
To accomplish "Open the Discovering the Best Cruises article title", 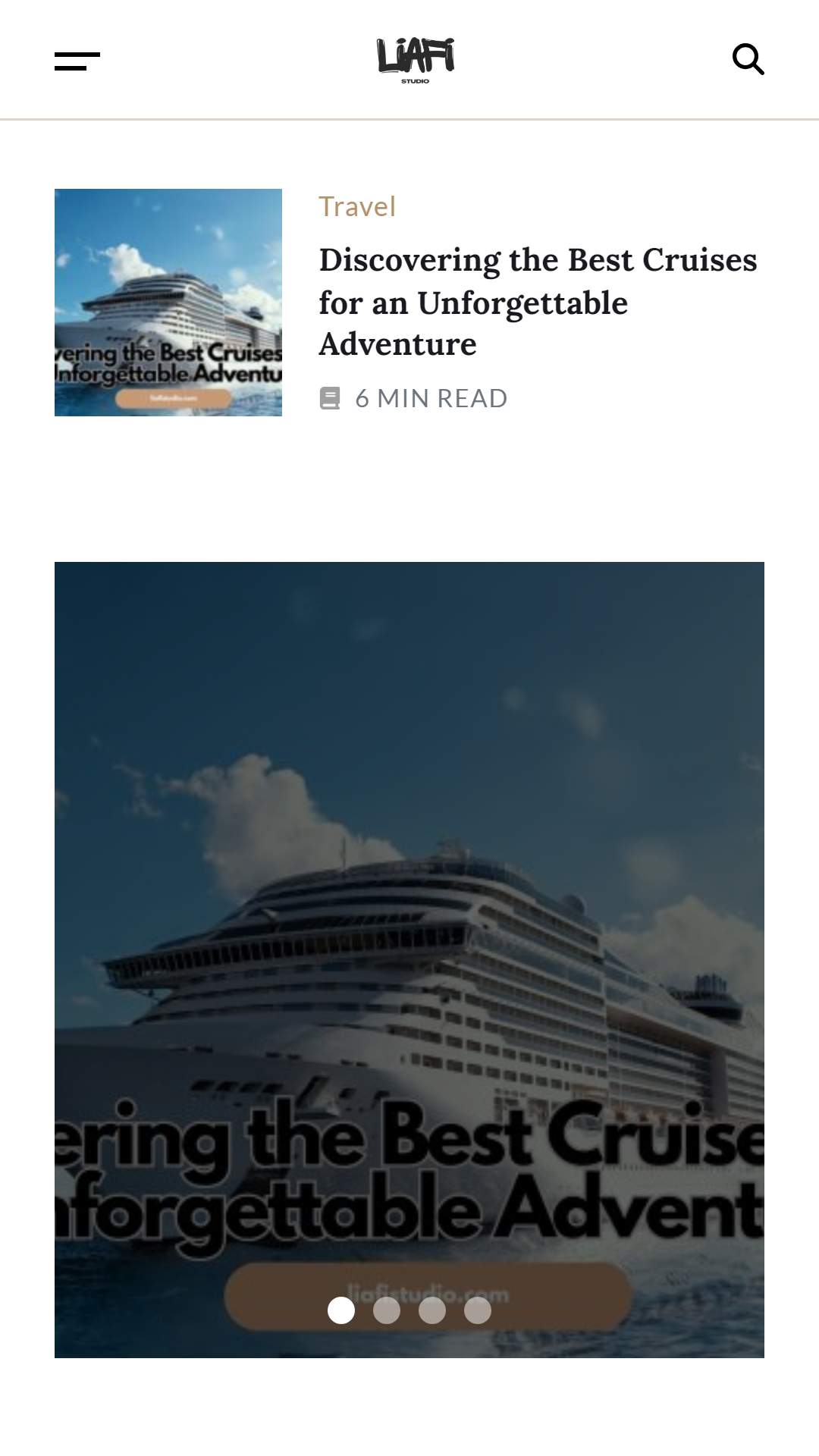I will coord(538,301).
